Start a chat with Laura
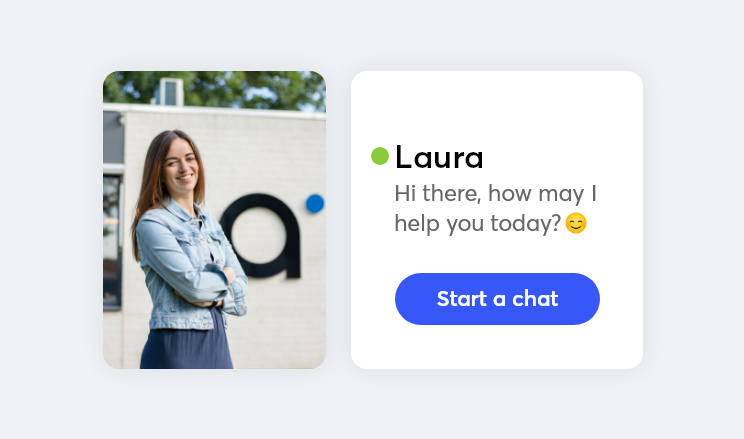 (x=497, y=299)
